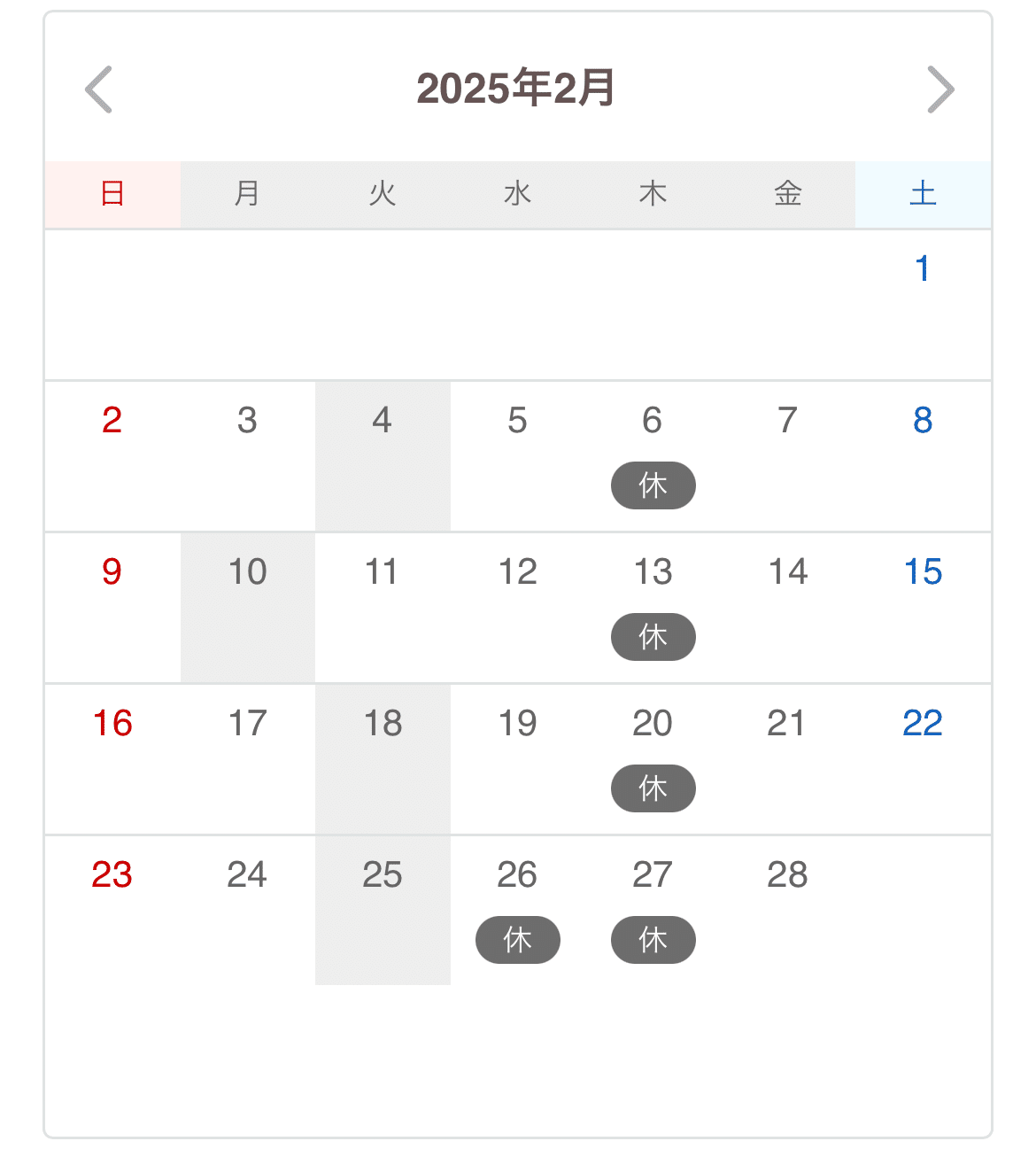Select February 1 on the calendar
The image size is (1036, 1149).
click(923, 269)
